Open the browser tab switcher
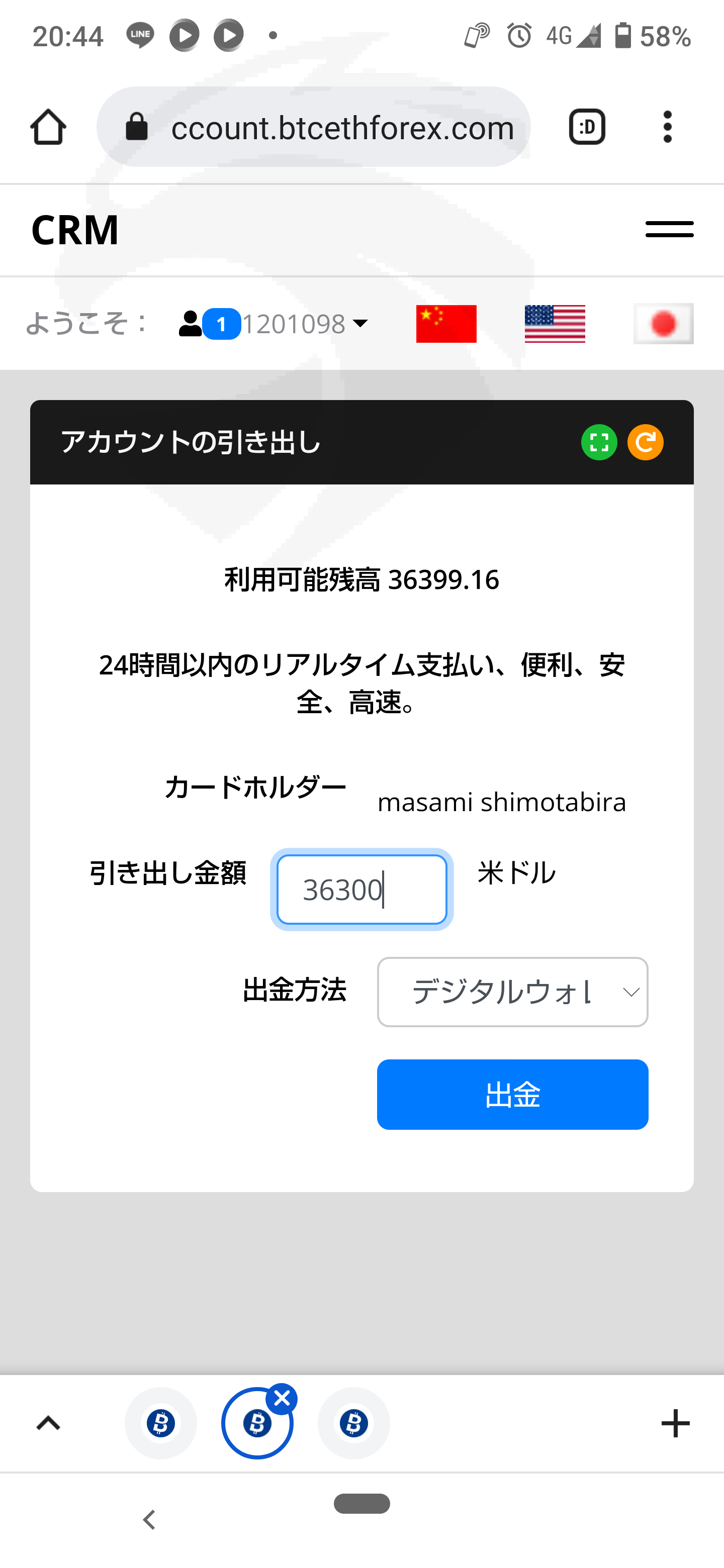This screenshot has width=724, height=1568. (x=587, y=127)
